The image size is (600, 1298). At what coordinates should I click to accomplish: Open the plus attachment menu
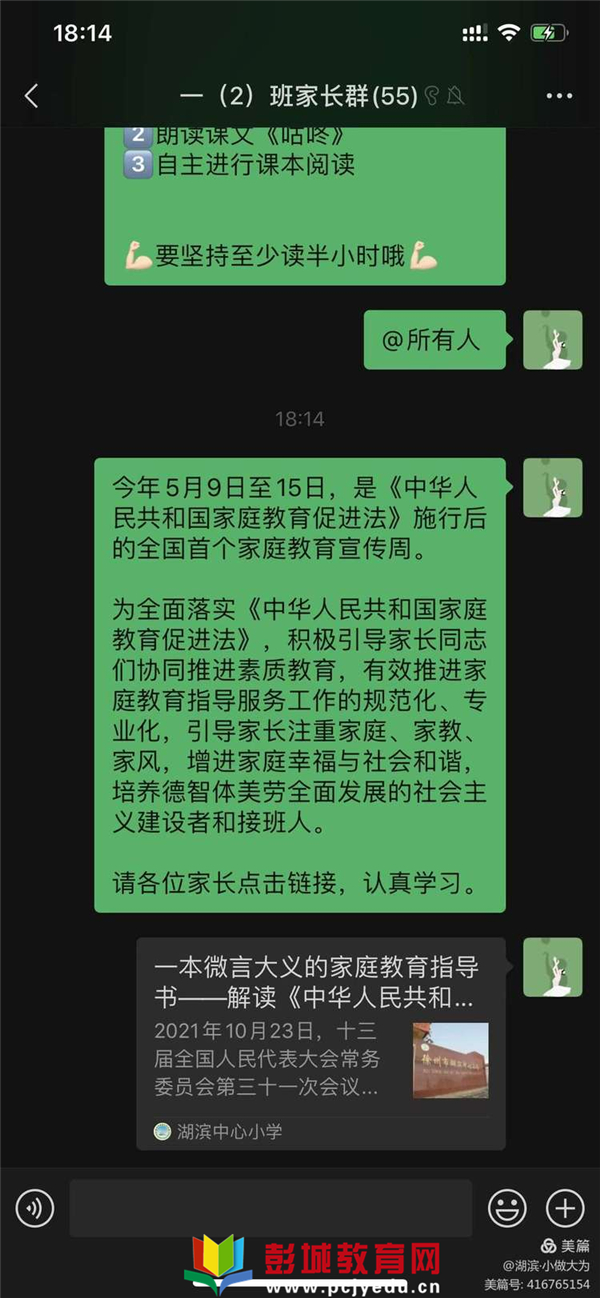point(565,1208)
